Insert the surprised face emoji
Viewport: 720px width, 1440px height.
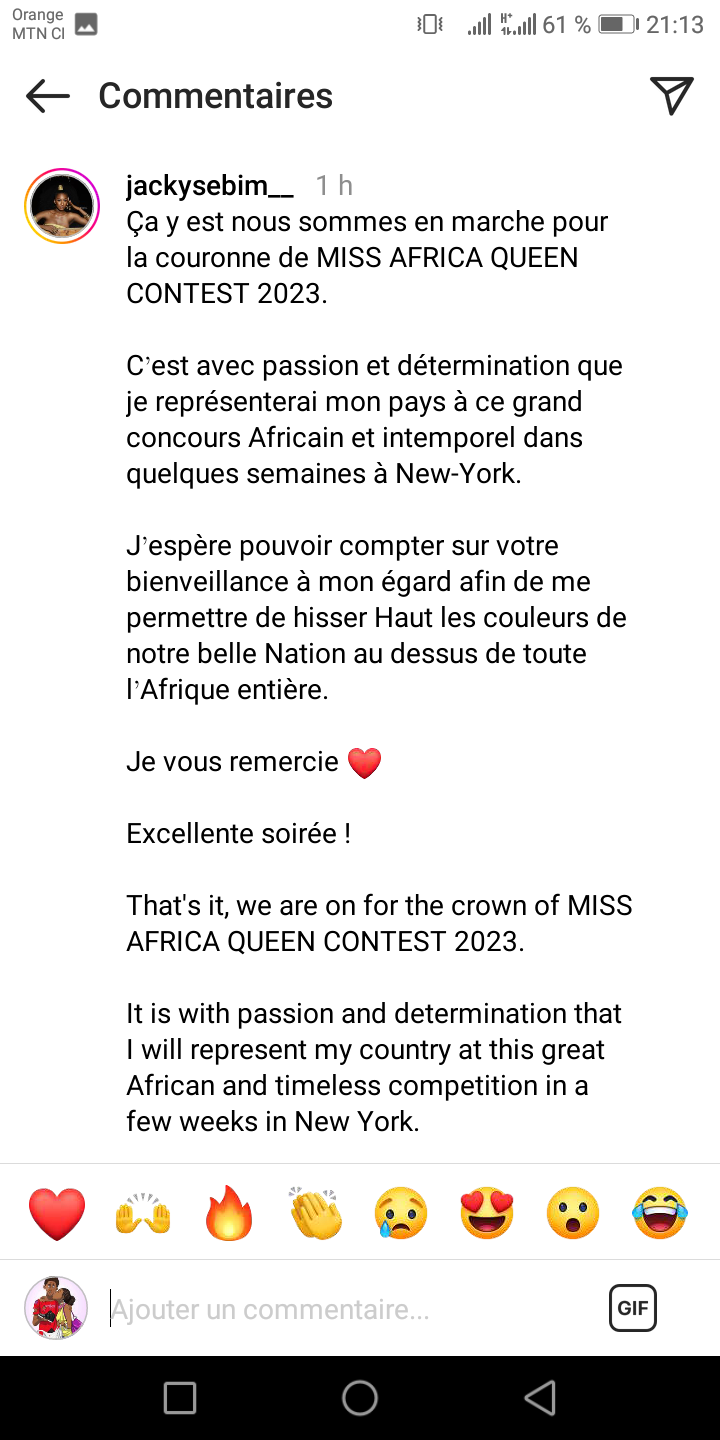(574, 1214)
